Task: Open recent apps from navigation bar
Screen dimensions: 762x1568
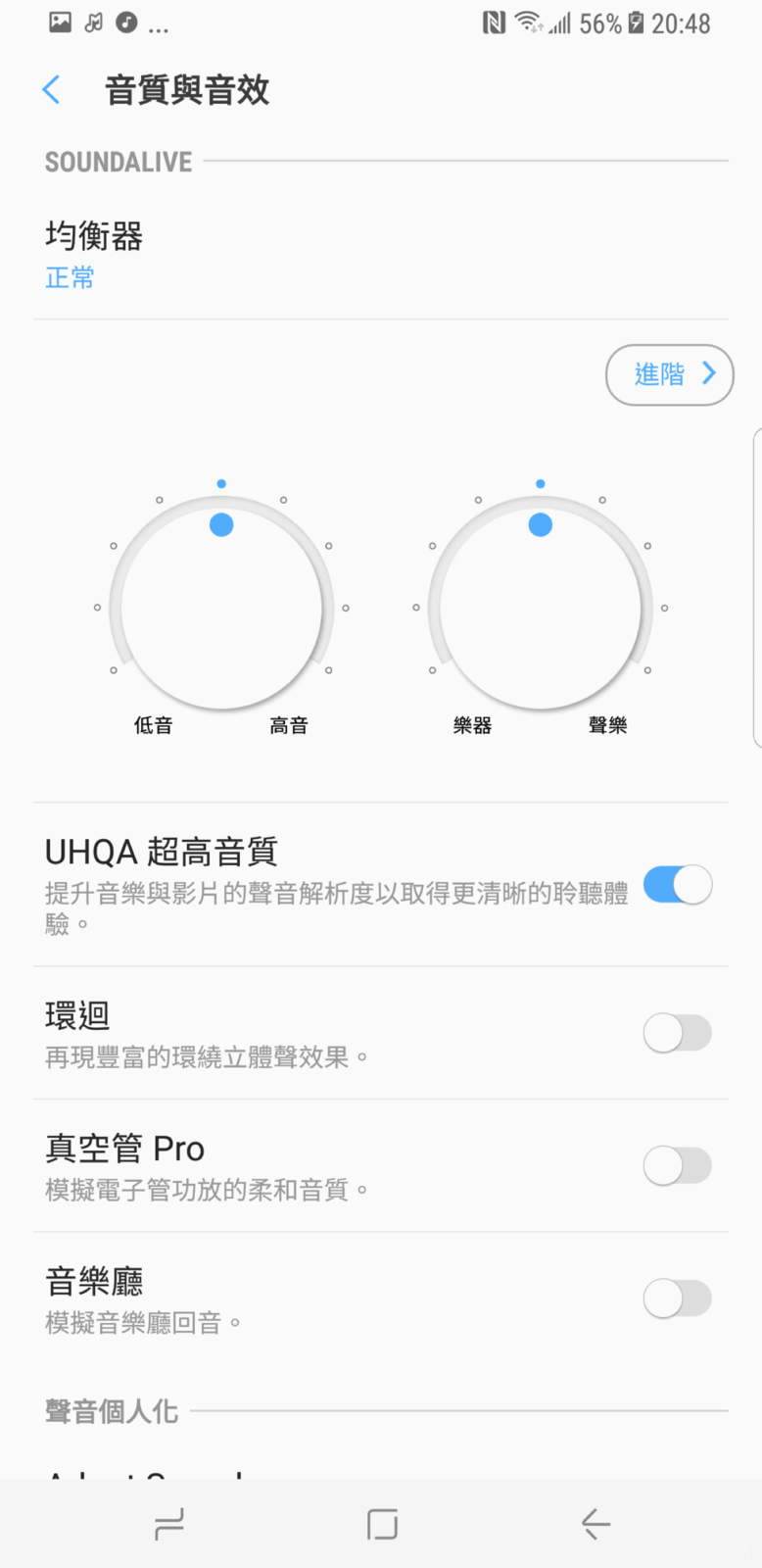Action: [x=169, y=1524]
